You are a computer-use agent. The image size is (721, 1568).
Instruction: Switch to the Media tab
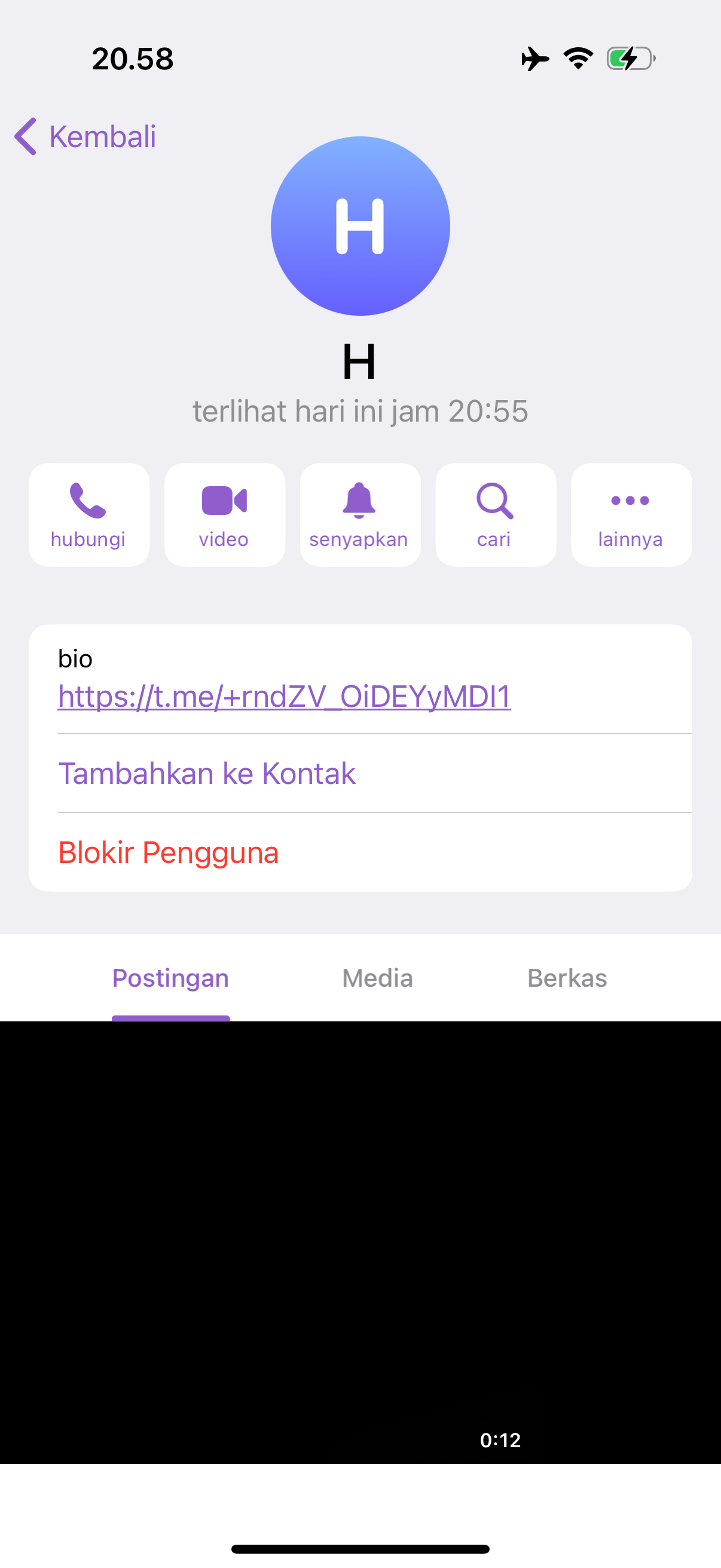coord(377,978)
